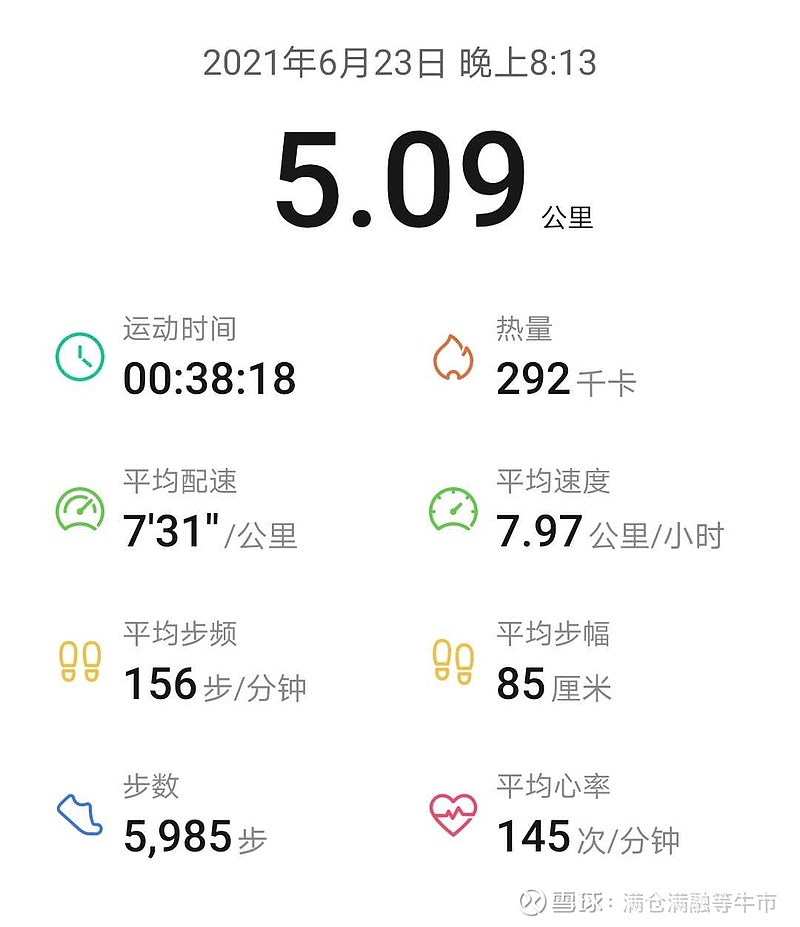800x927 pixels.
Task: Click the speedometer icon next to 平均速度
Action: [454, 508]
